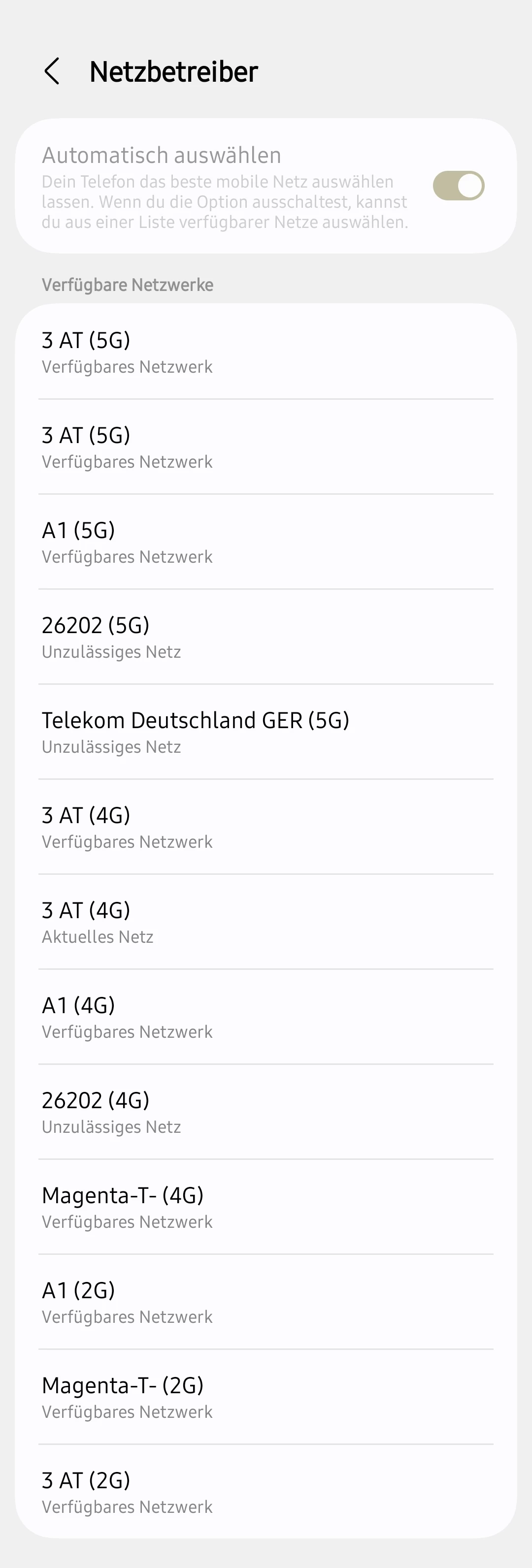
Task: Pick the 3 AT (2G) network
Action: 266,1491
